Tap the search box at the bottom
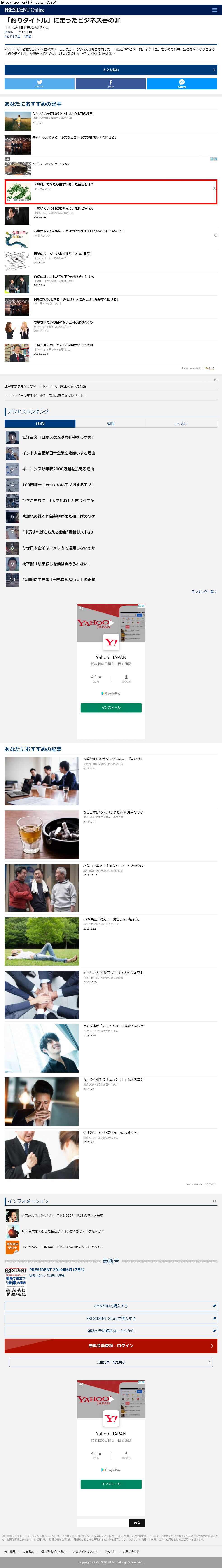Image resolution: width=222 pixels, height=1568 pixels. [102, 1523]
